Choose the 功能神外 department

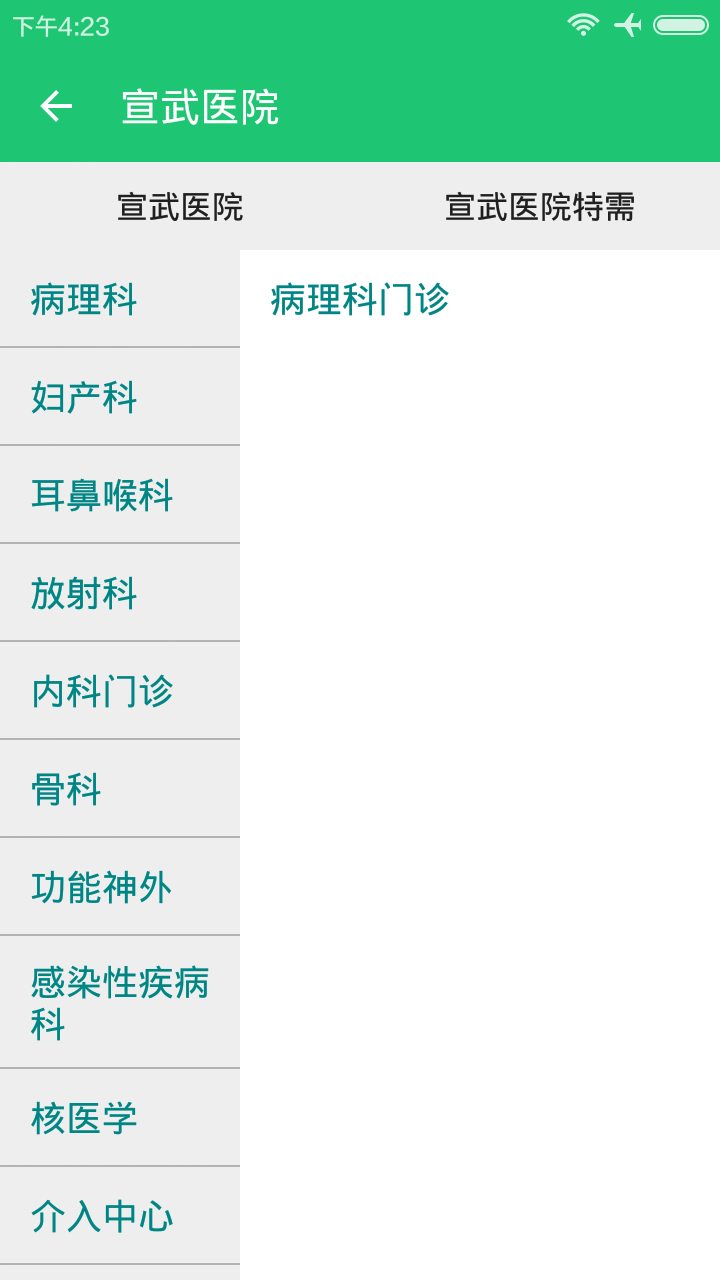[120, 887]
